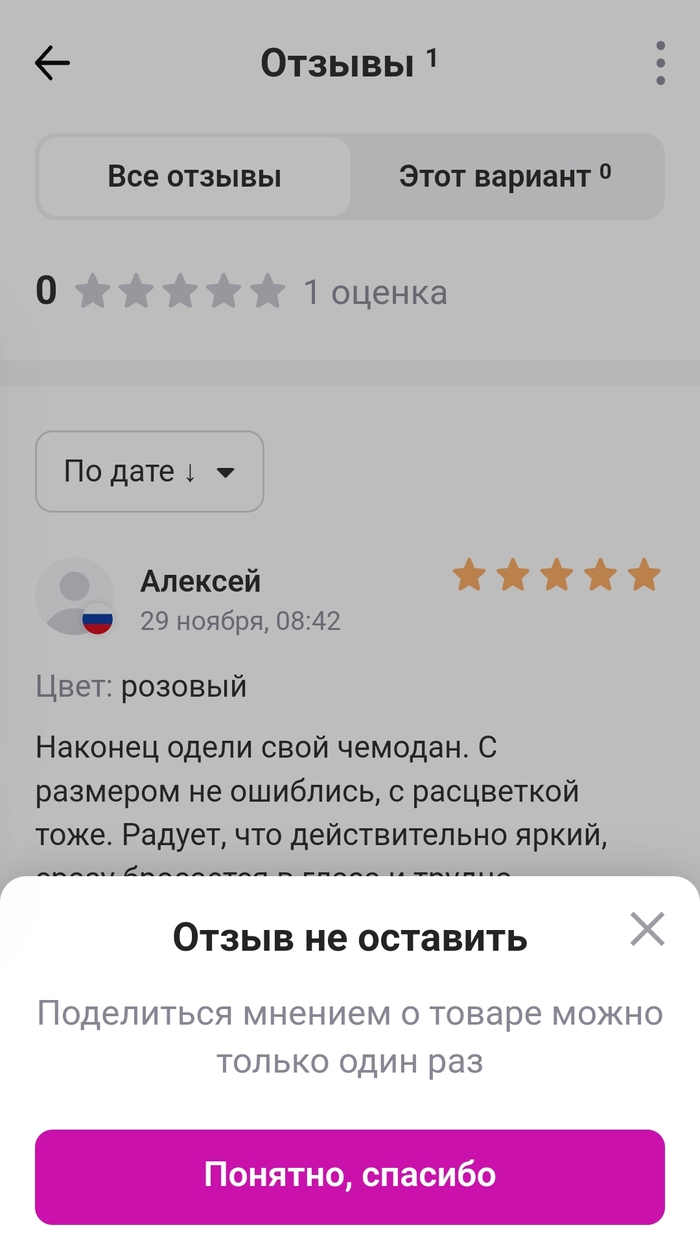
Task: Expand the «По дате» sorting dropdown
Action: (150, 472)
